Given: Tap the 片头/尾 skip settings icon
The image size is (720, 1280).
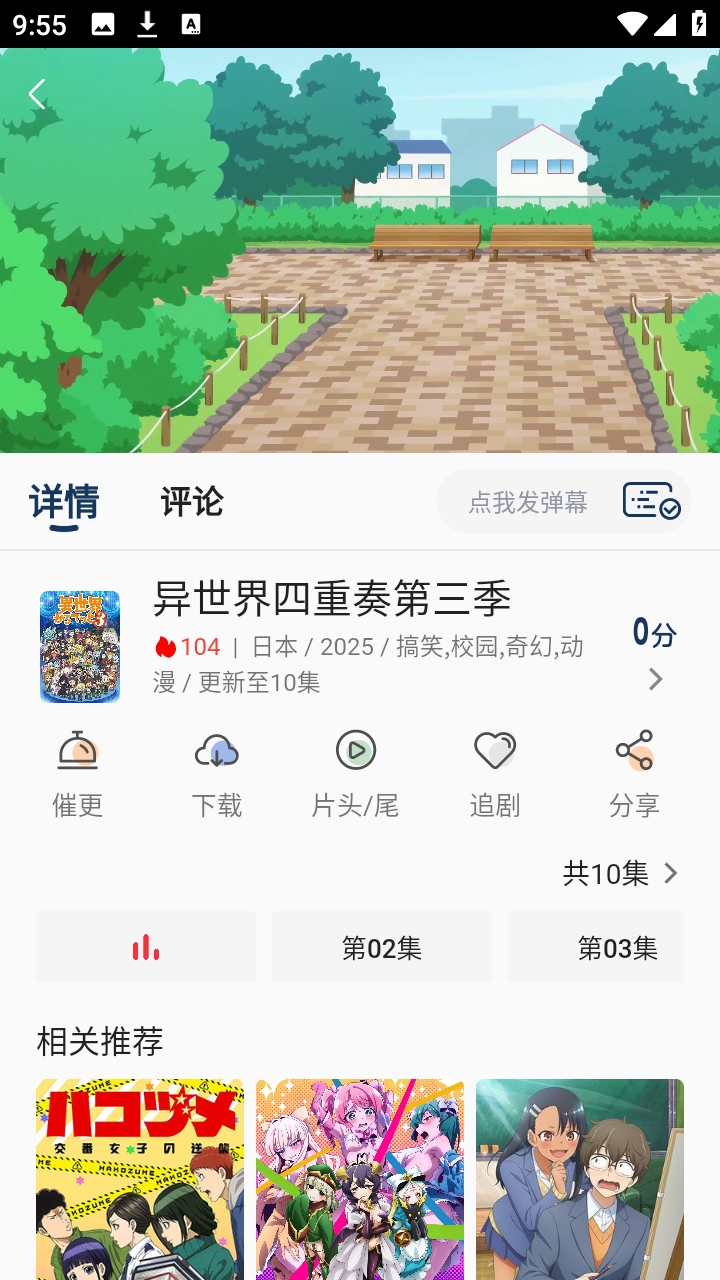Looking at the screenshot, I should coord(357,750).
